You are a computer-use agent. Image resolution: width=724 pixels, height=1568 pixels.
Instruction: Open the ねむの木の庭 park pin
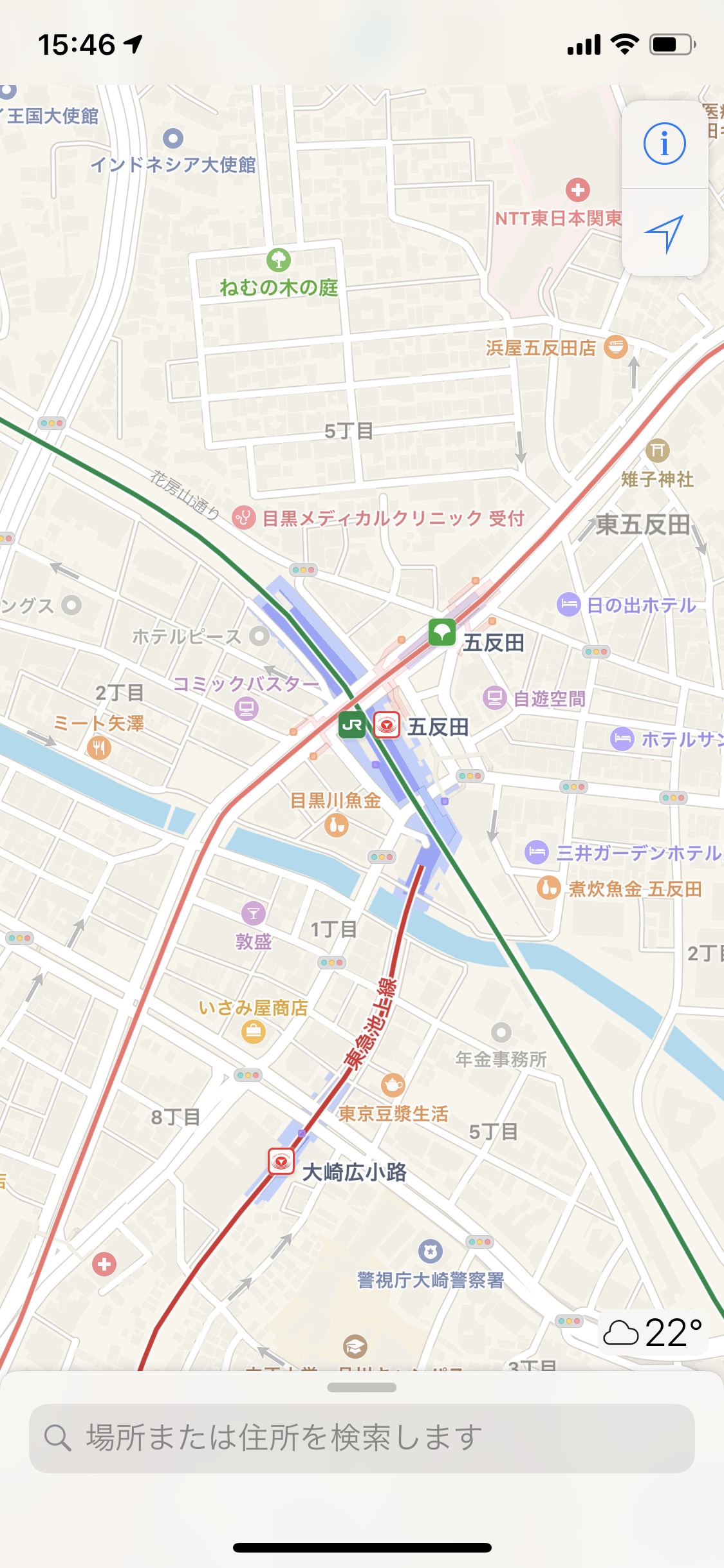click(278, 260)
